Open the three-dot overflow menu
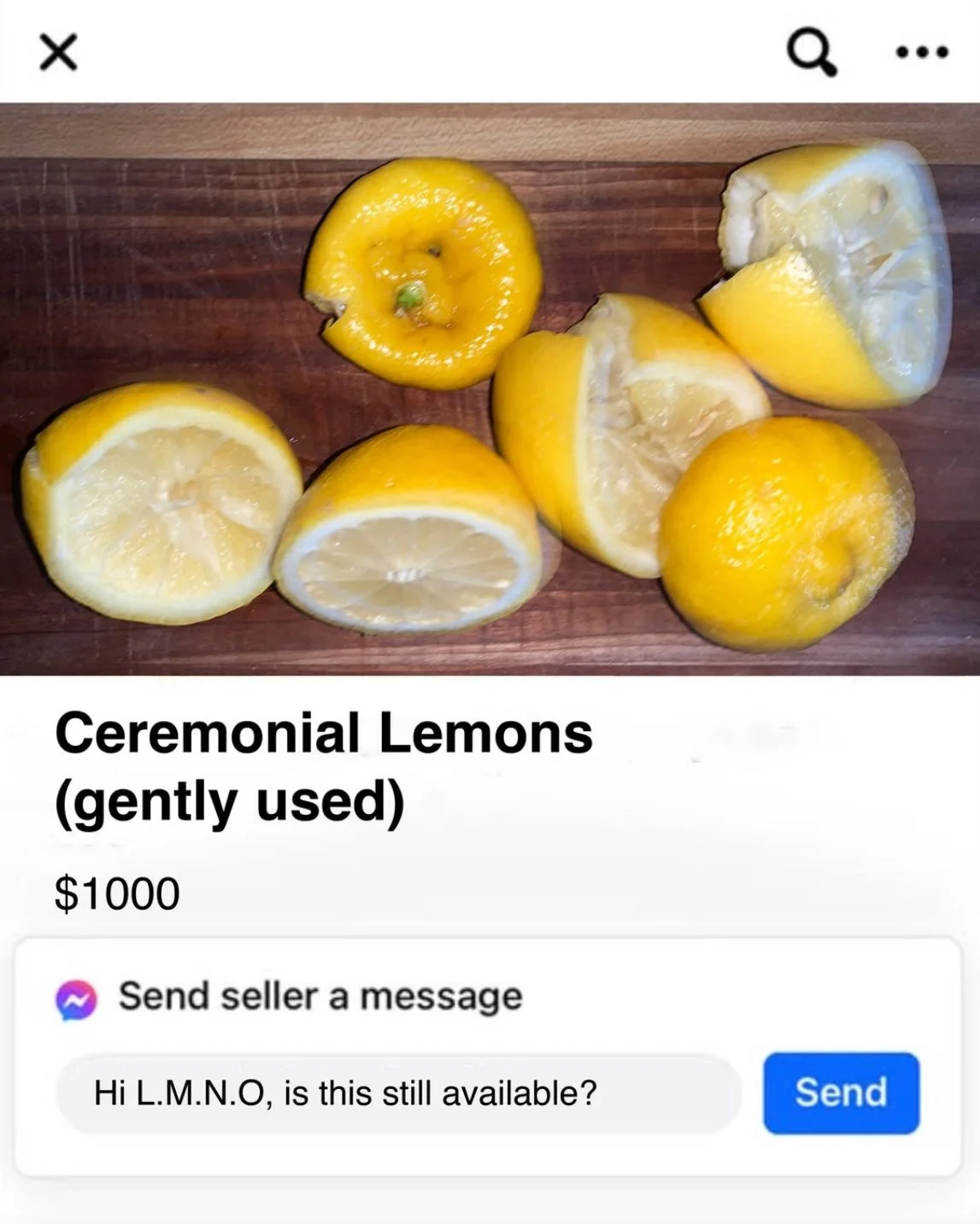This screenshot has width=980, height=1224. (922, 53)
